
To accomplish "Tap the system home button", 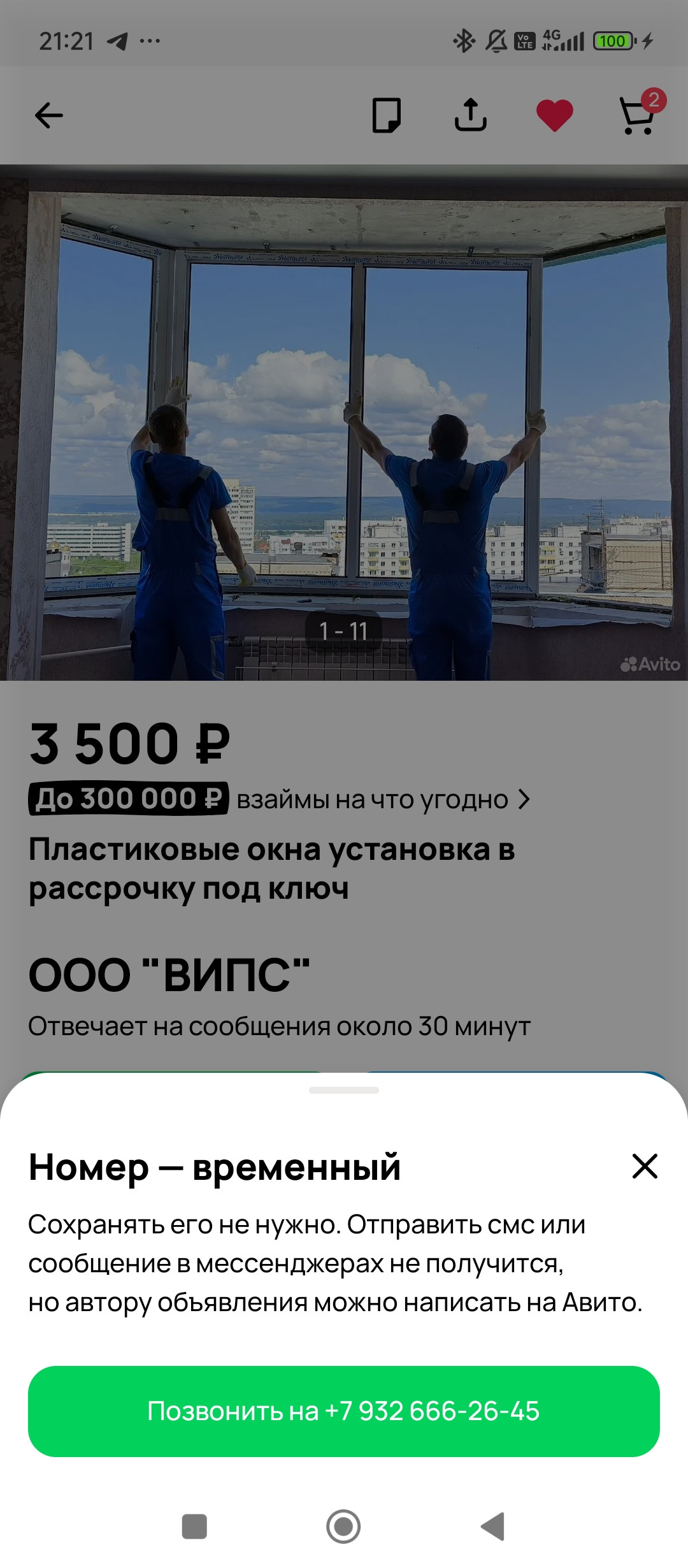I will (x=343, y=1527).
